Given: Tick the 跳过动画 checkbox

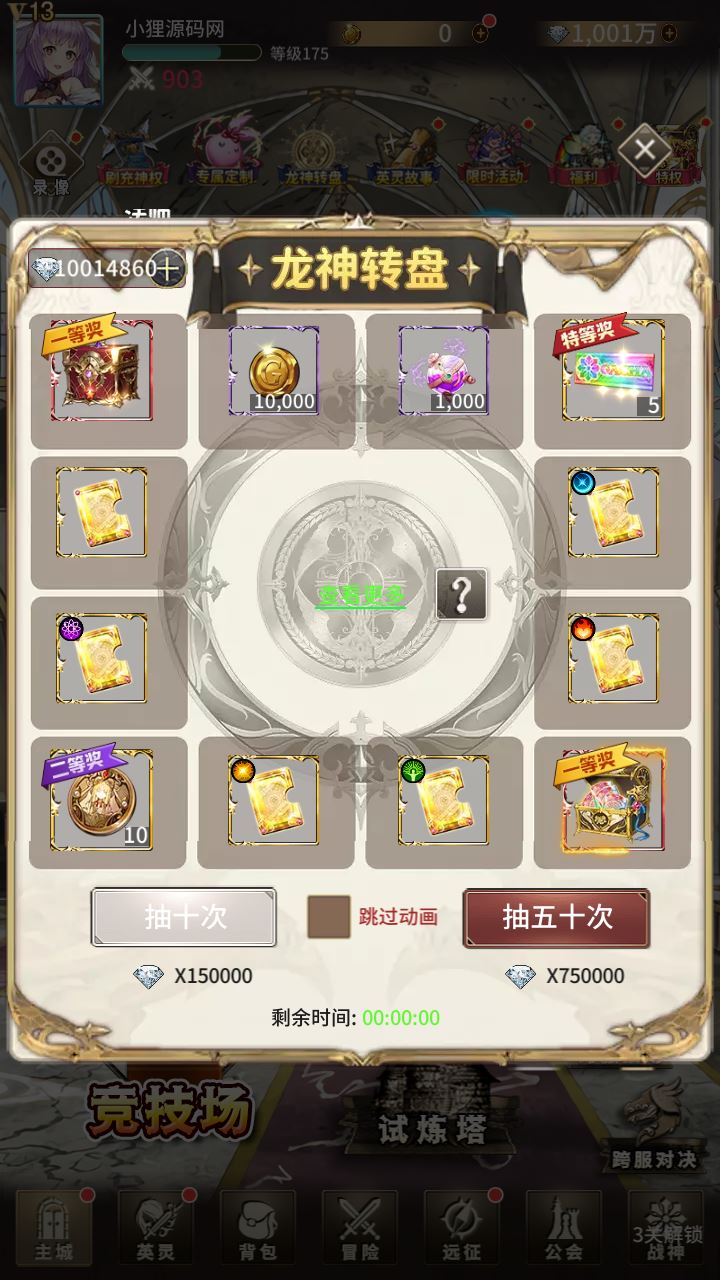Looking at the screenshot, I should coord(328,917).
